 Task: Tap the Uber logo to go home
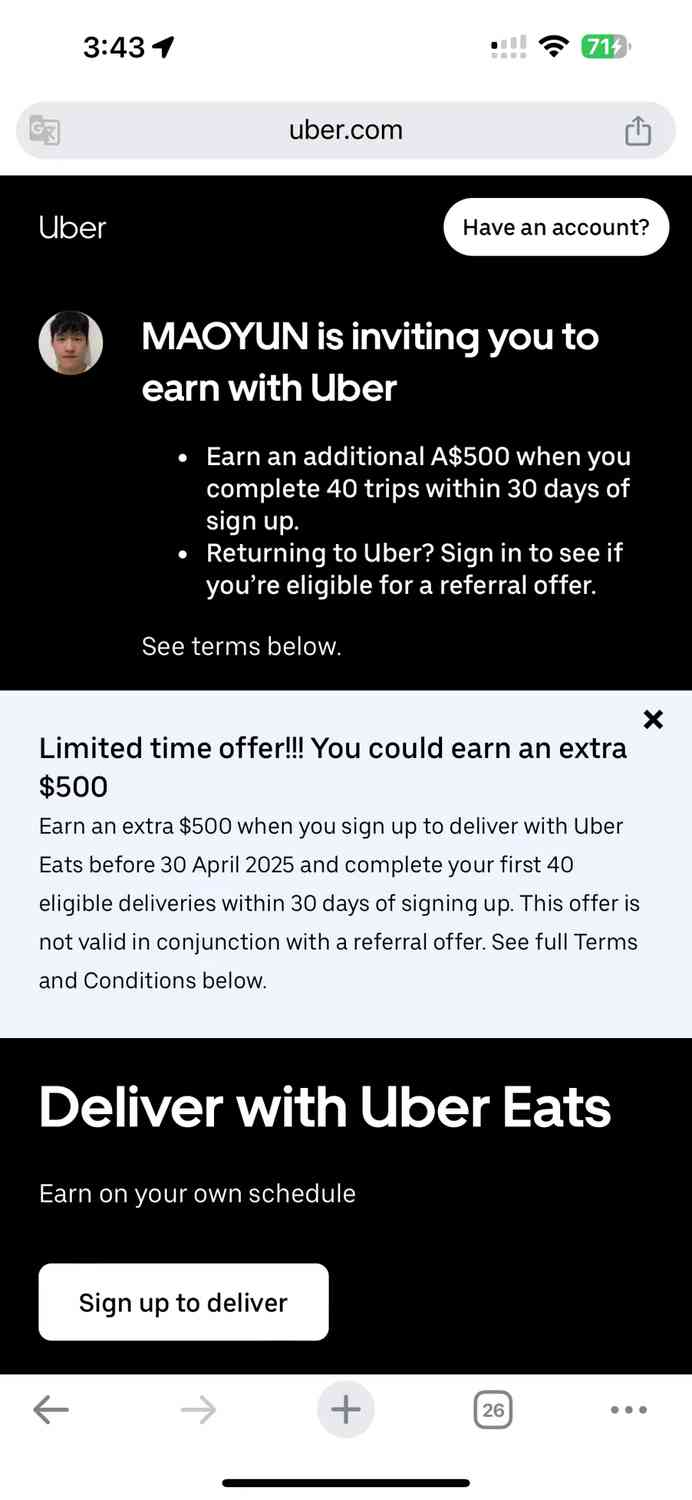[x=72, y=228]
